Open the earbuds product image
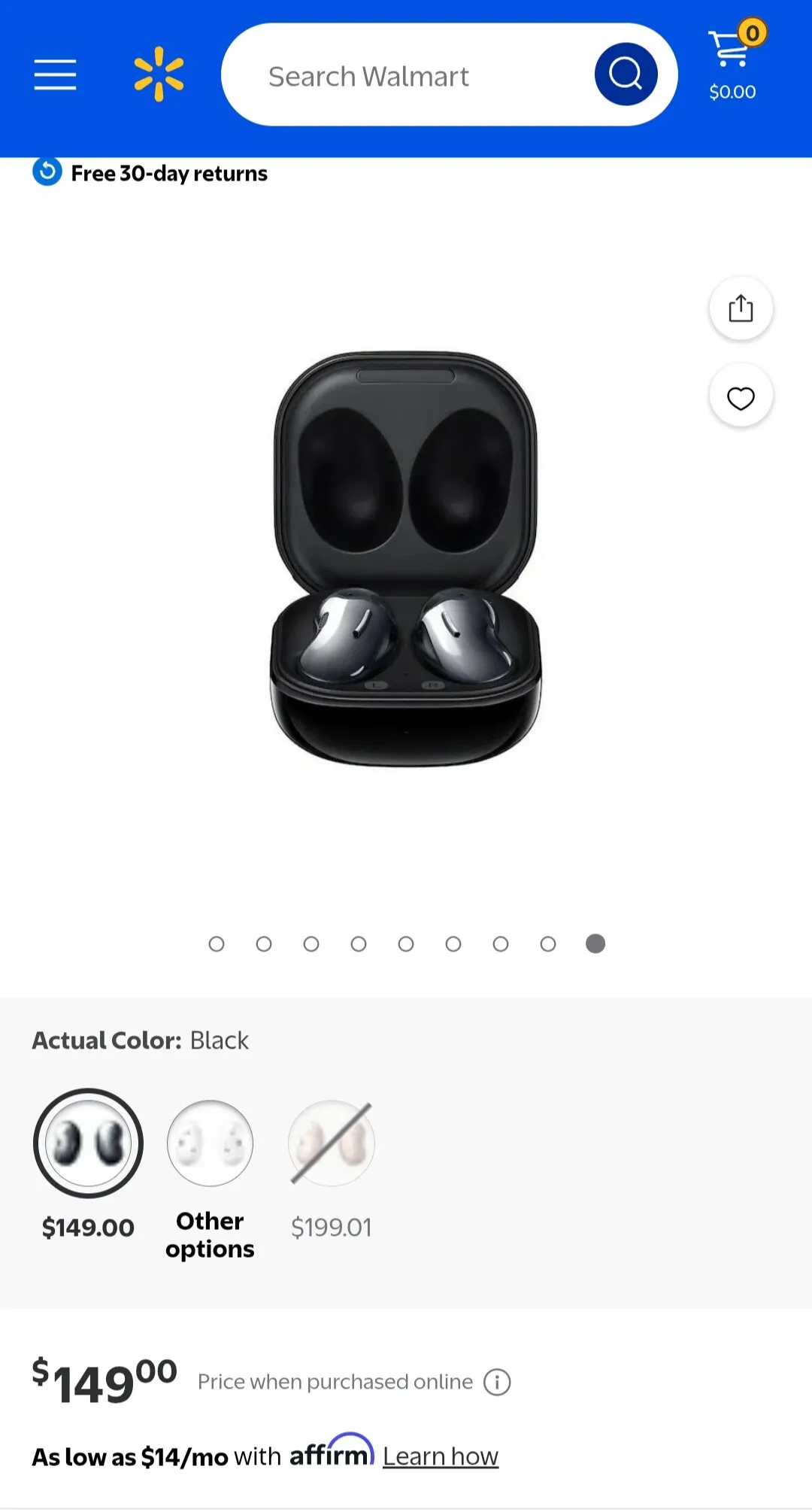The height and width of the screenshot is (1512, 812). (x=406, y=558)
